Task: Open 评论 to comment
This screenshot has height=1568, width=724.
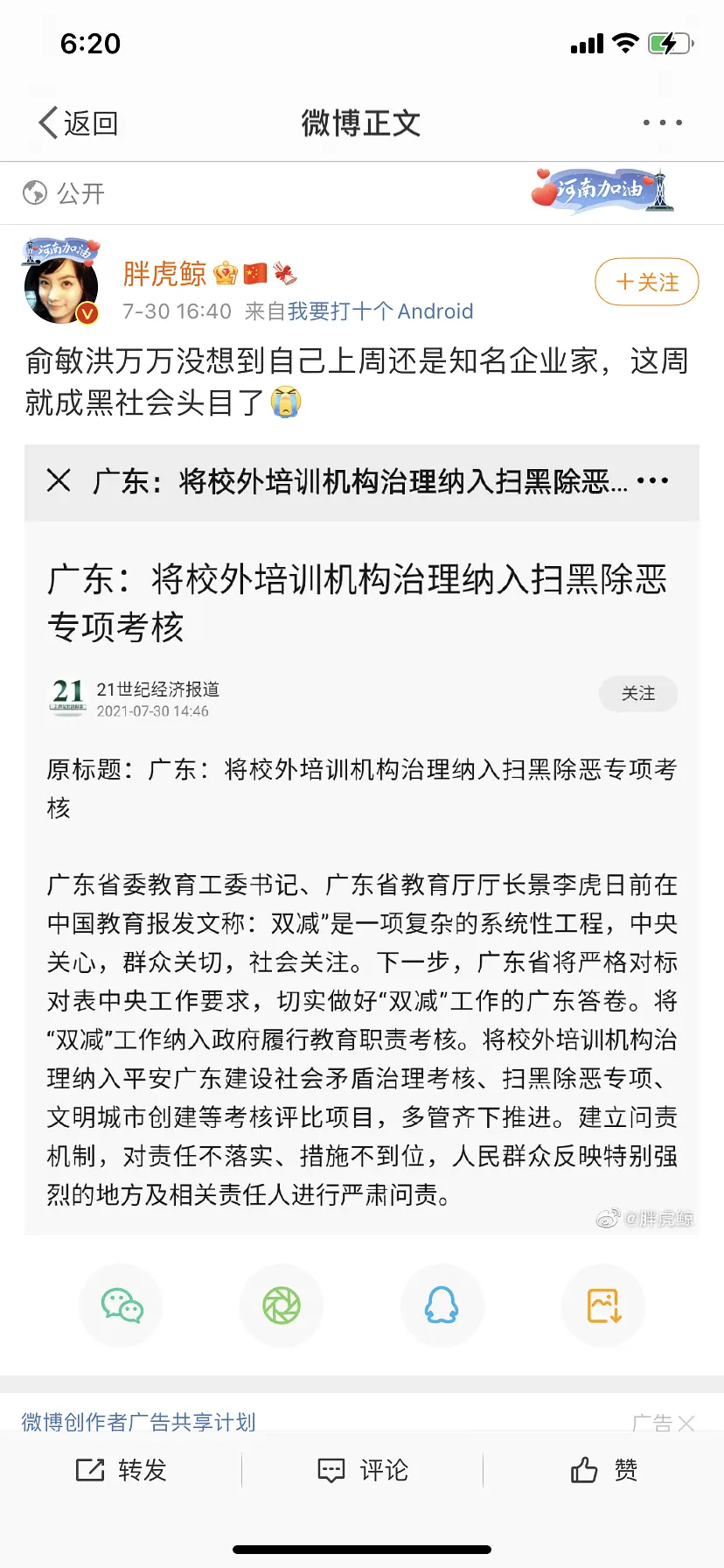Action: (x=362, y=1470)
